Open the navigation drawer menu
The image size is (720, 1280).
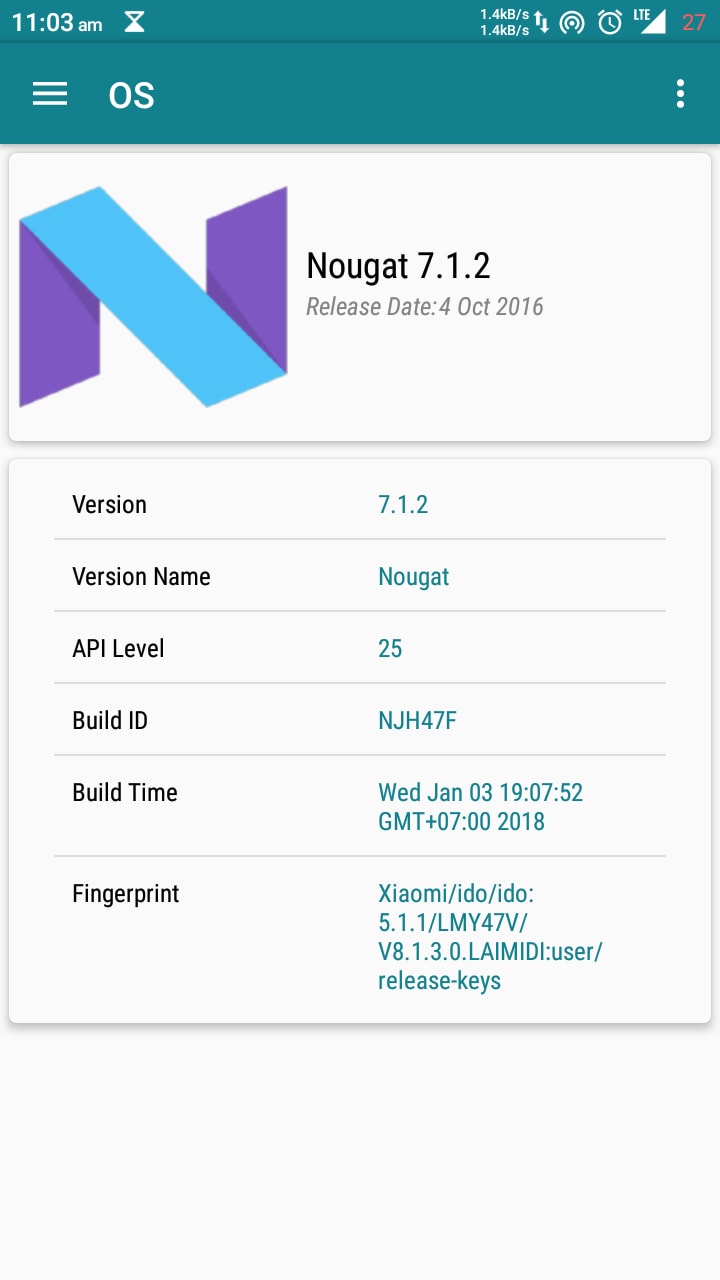(50, 95)
